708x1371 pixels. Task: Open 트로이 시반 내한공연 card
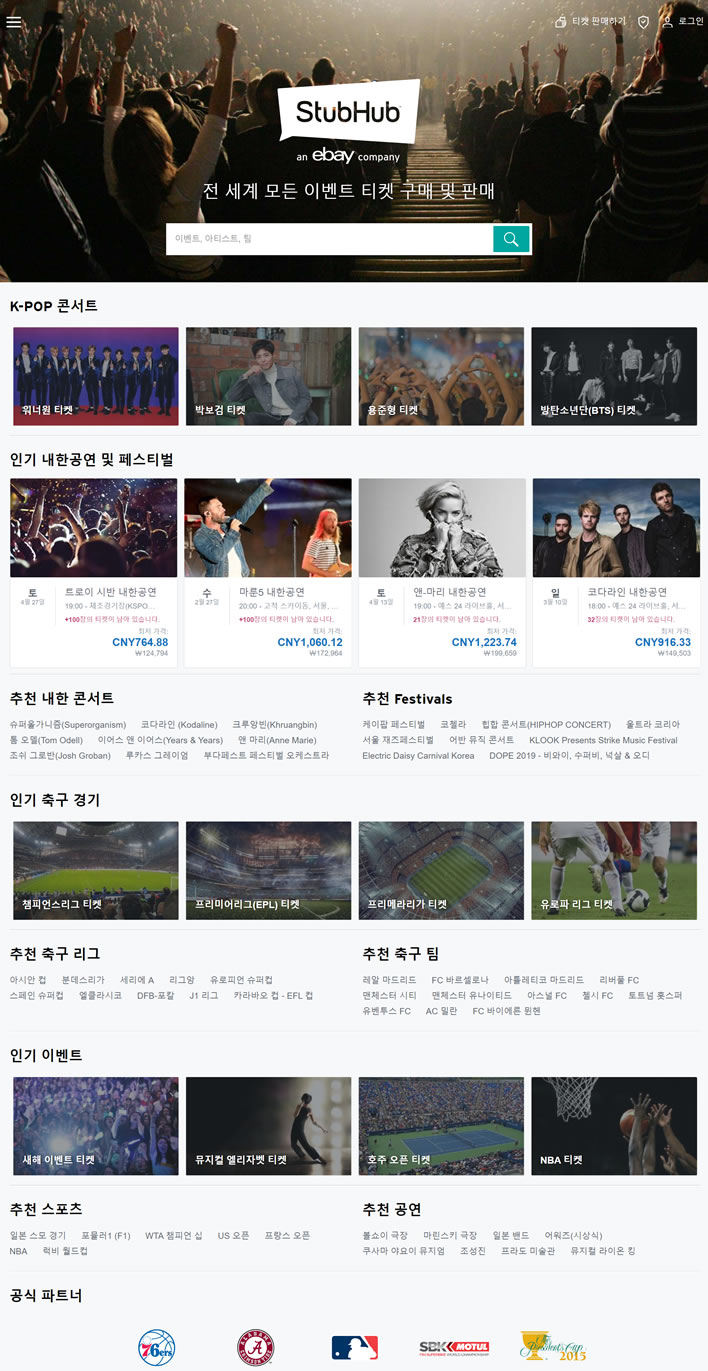[94, 570]
